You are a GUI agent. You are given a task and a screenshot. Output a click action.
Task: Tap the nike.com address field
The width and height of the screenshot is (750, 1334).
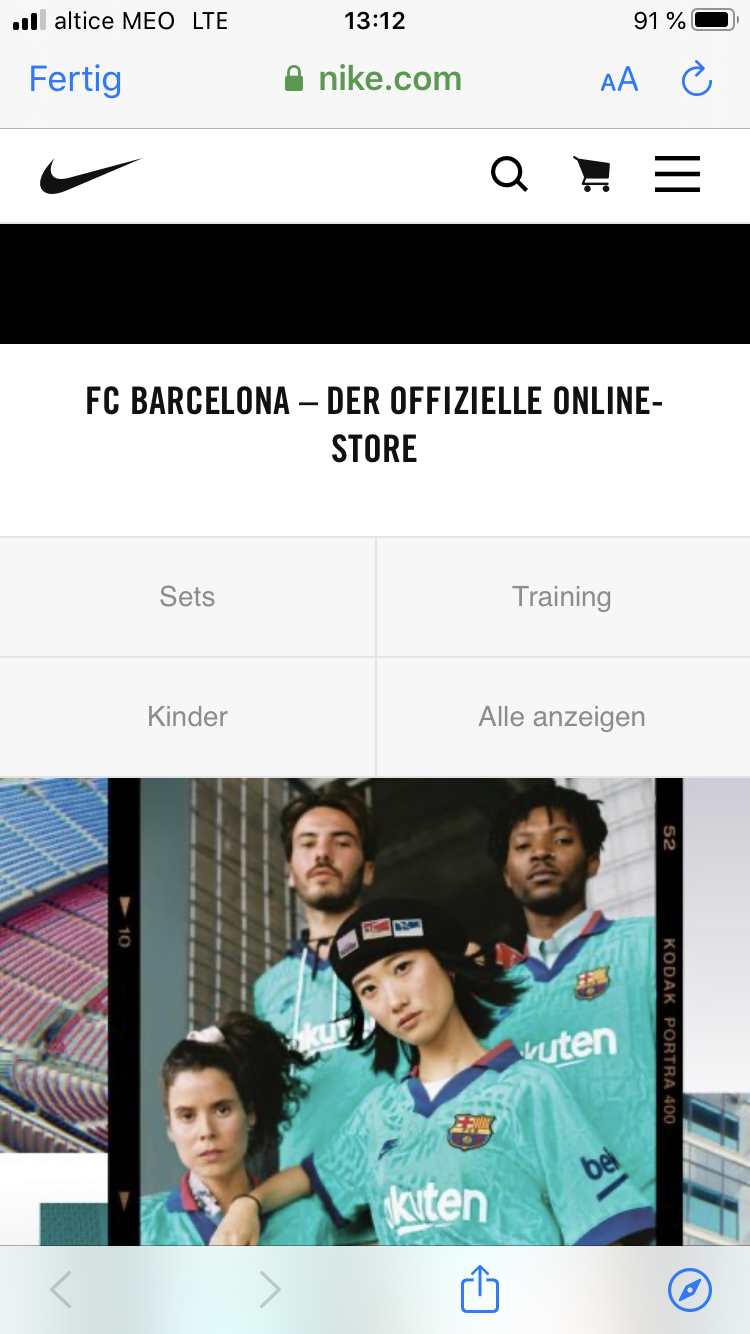coord(373,79)
